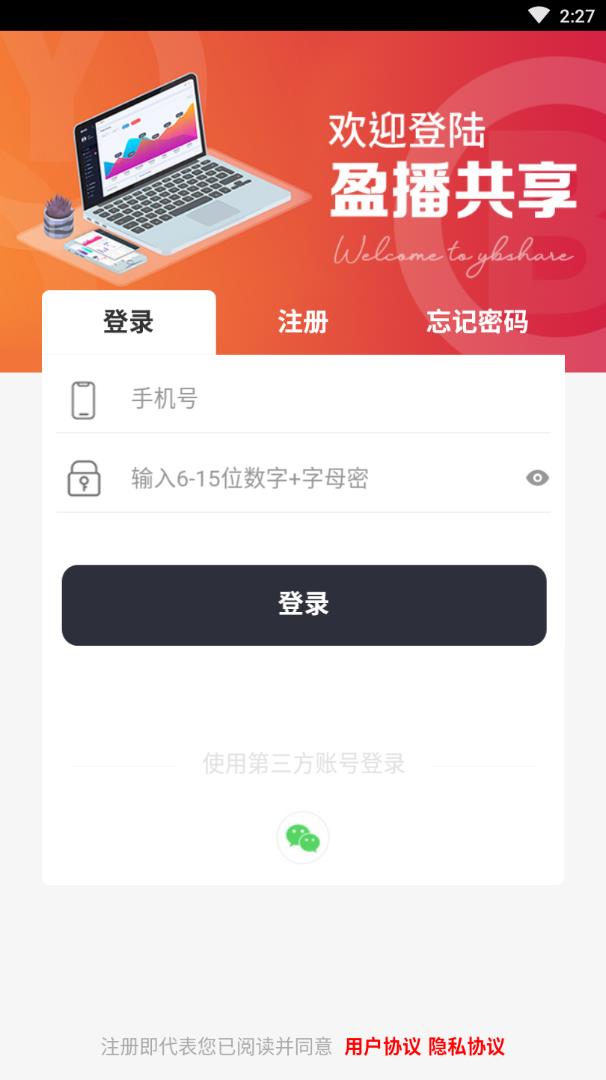
Task: Switch to the 注册 tab
Action: (302, 322)
